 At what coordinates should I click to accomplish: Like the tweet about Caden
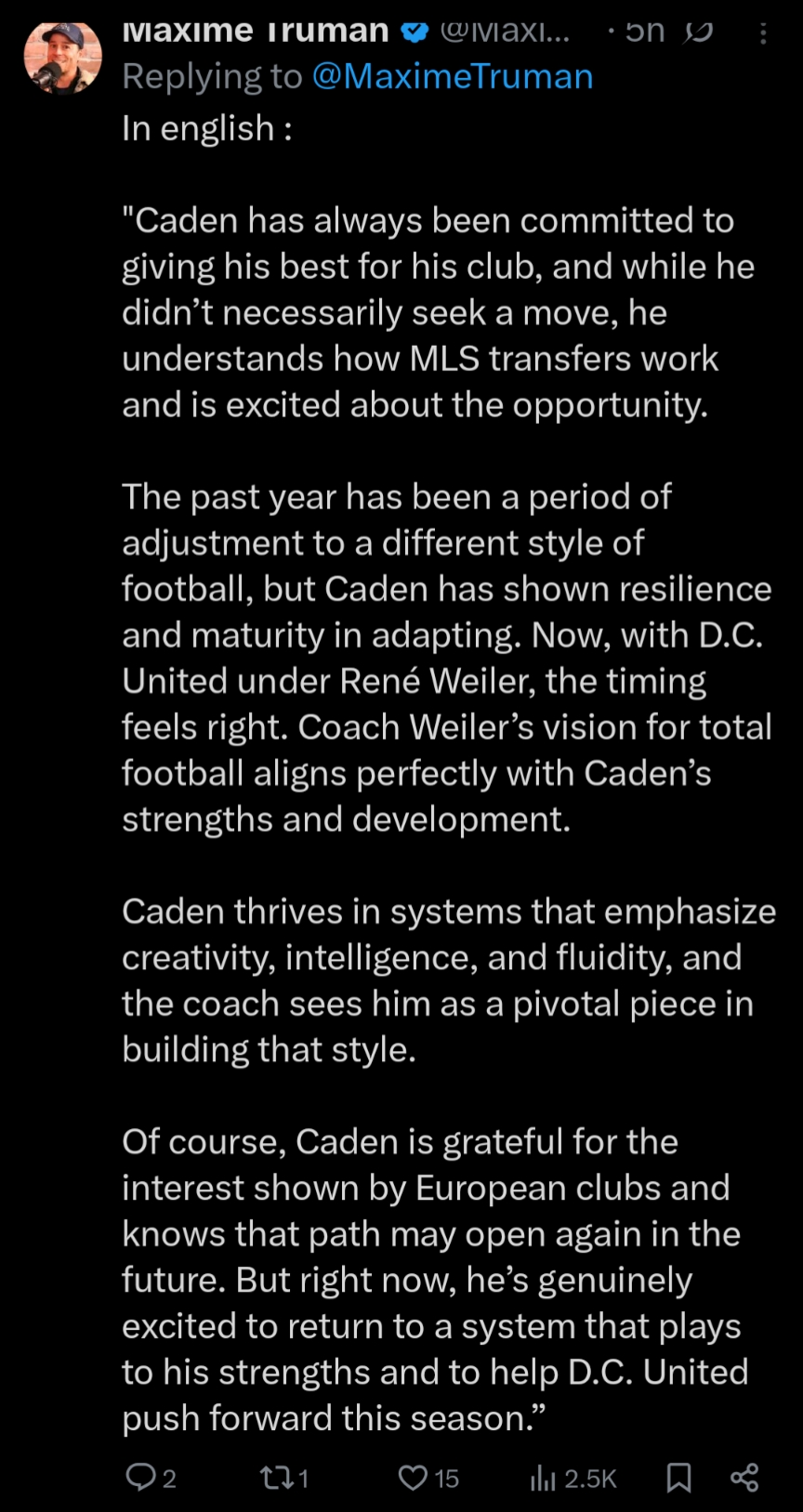tap(413, 1477)
